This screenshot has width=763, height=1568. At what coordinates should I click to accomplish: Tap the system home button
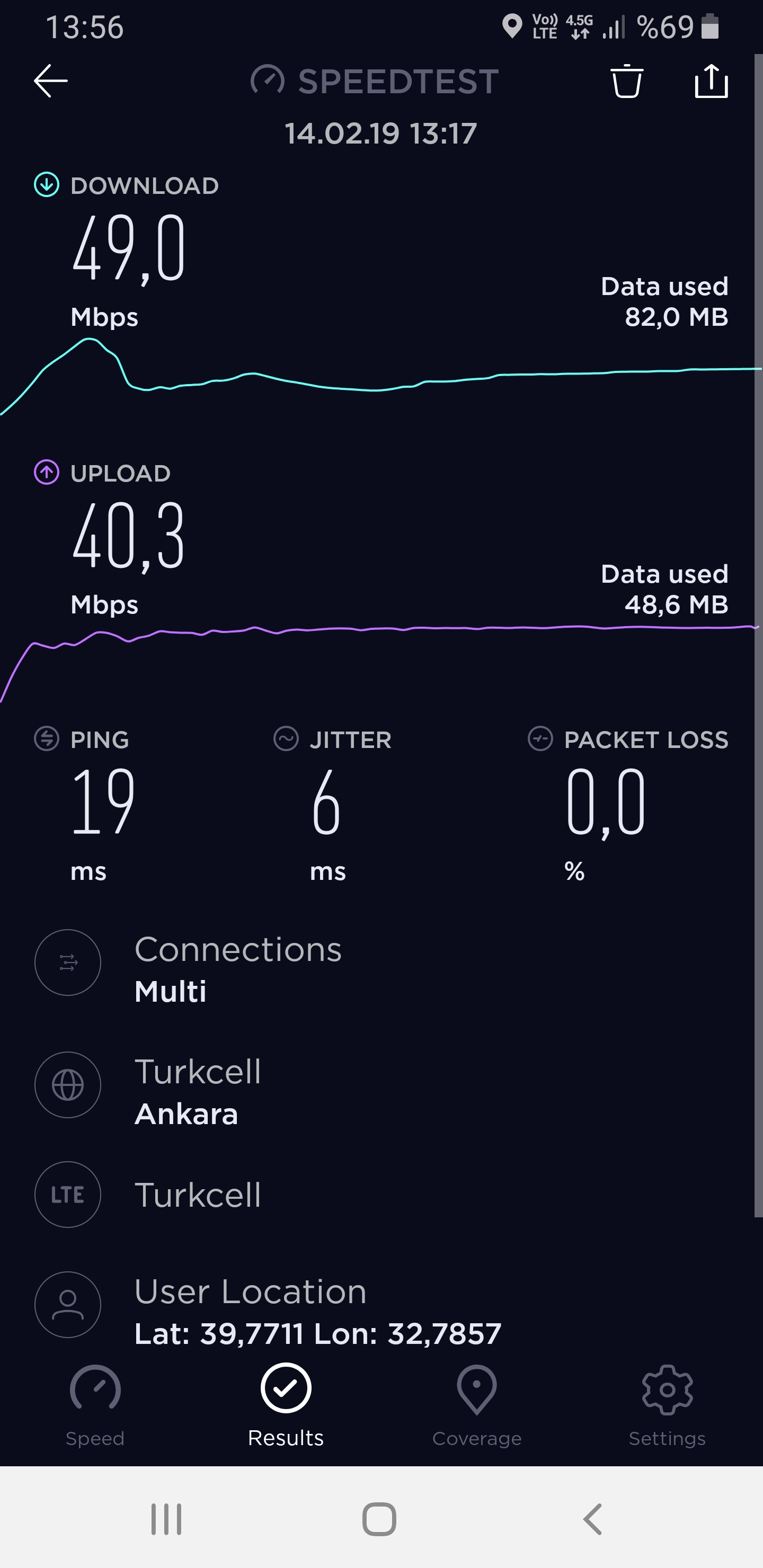coord(379,1519)
